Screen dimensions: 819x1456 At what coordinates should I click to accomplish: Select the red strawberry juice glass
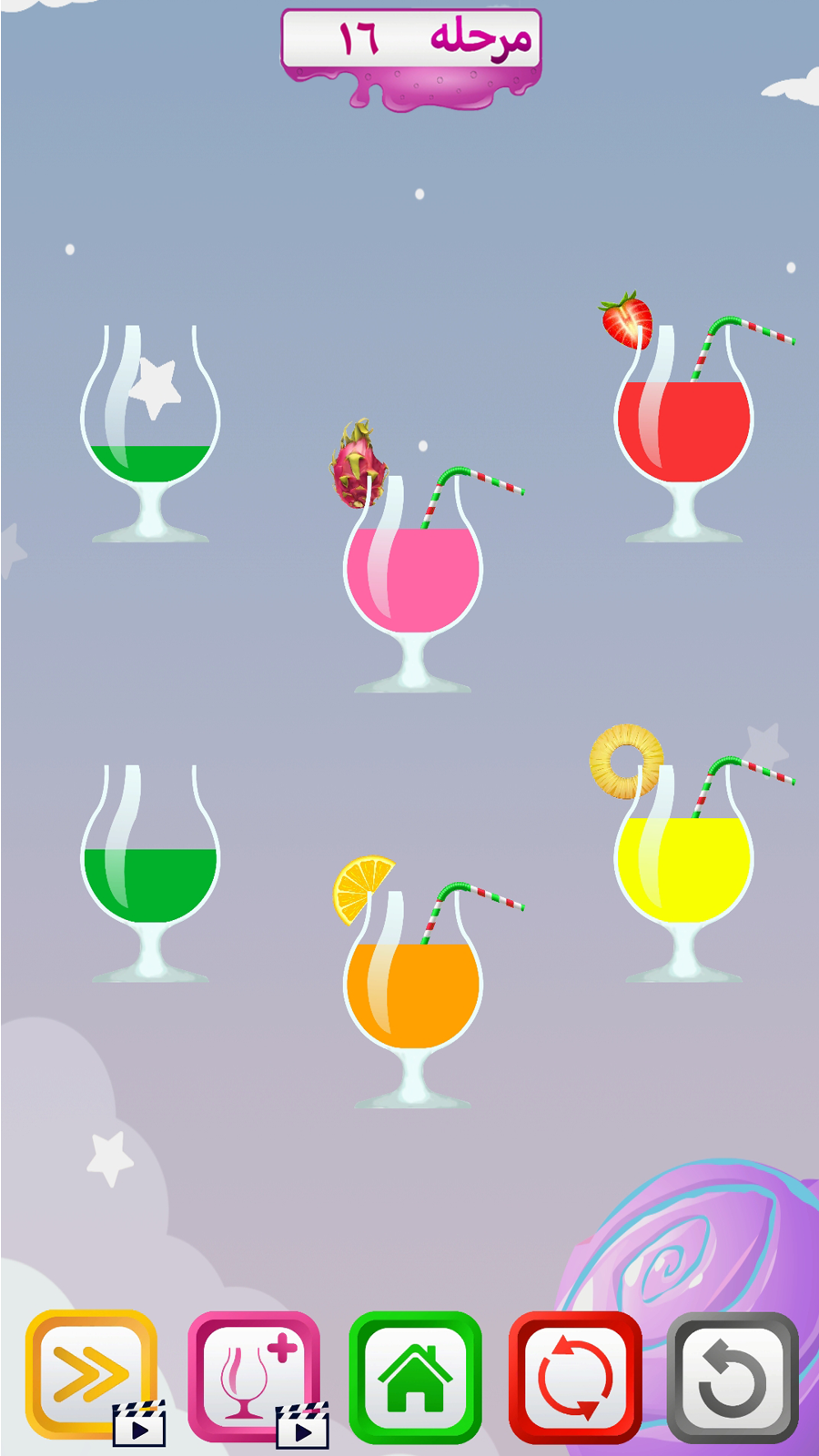tap(683, 428)
